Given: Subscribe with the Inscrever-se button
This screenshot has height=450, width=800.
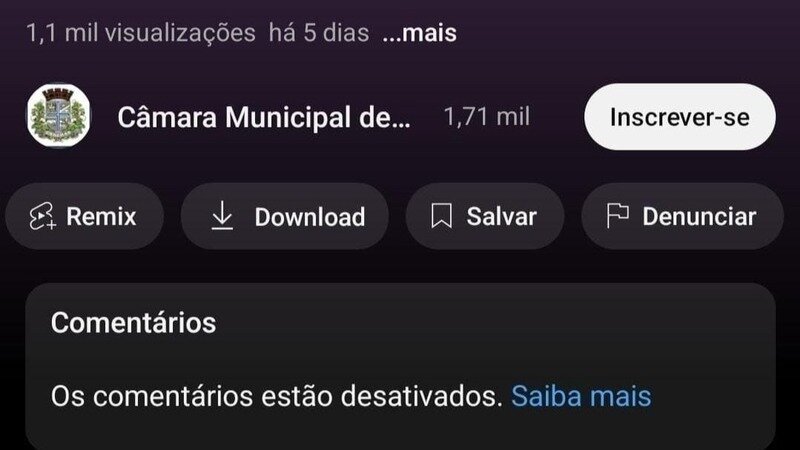Looking at the screenshot, I should click(x=679, y=117).
